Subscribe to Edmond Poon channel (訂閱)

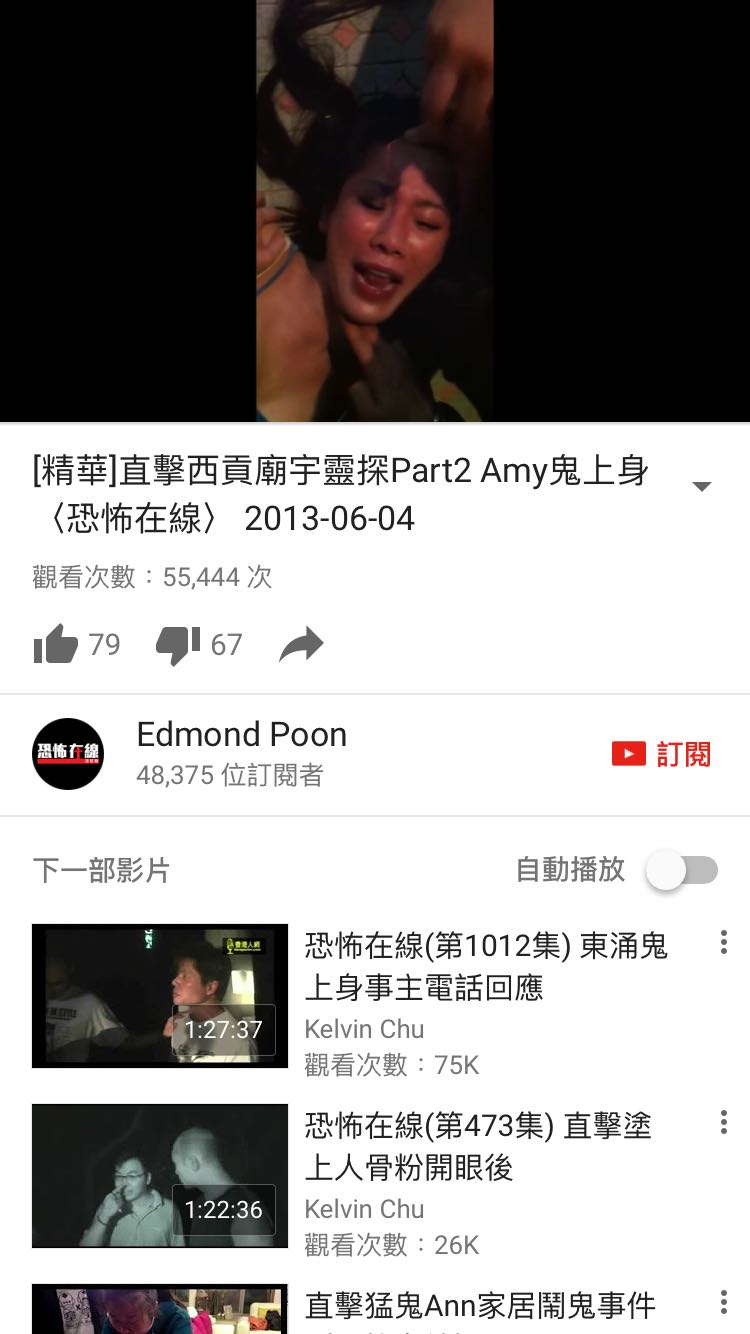(661, 754)
